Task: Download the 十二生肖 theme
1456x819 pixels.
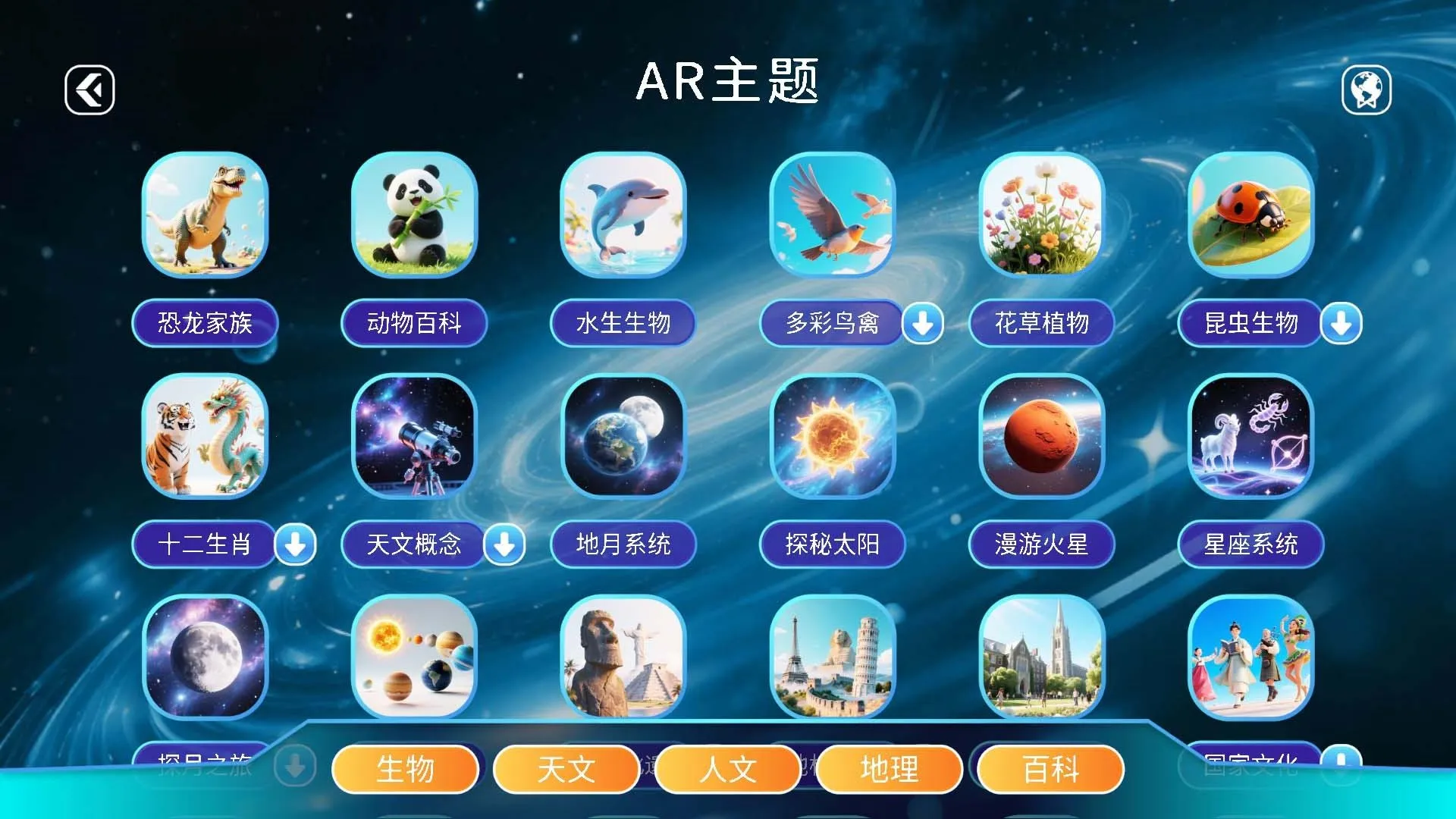Action: pyautogui.click(x=295, y=544)
